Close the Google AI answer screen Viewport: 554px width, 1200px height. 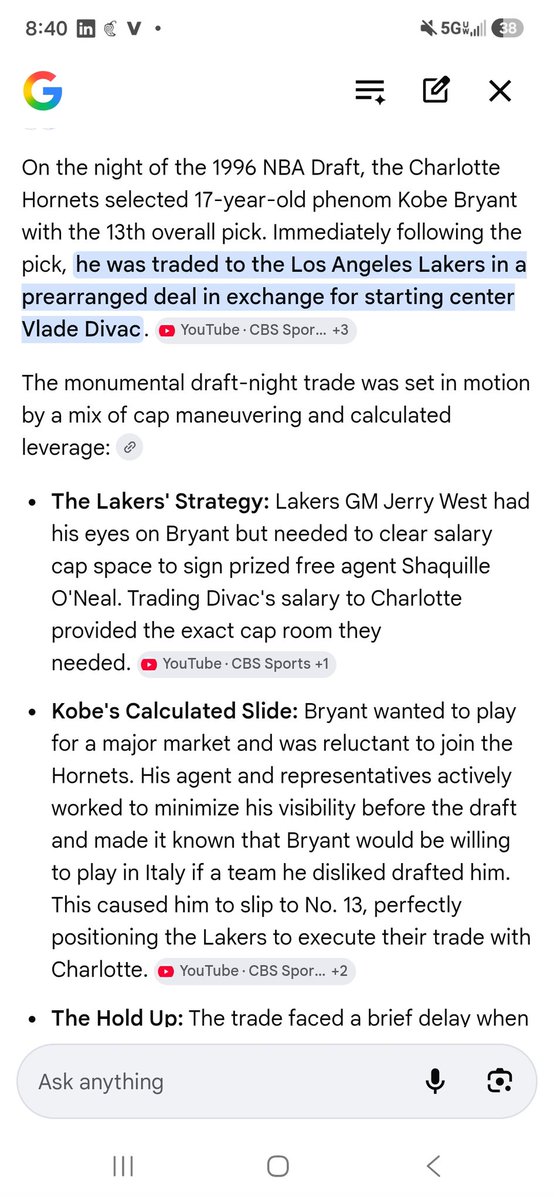coord(500,92)
